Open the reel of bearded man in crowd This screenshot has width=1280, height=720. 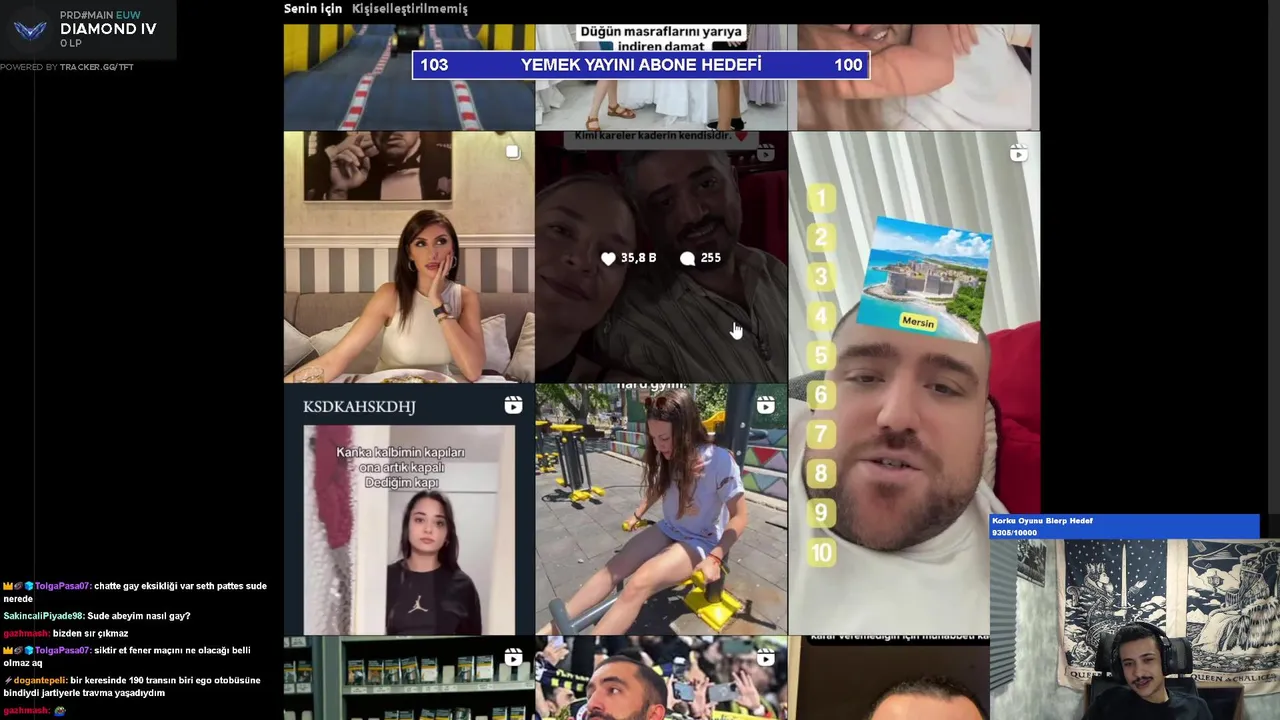click(661, 678)
